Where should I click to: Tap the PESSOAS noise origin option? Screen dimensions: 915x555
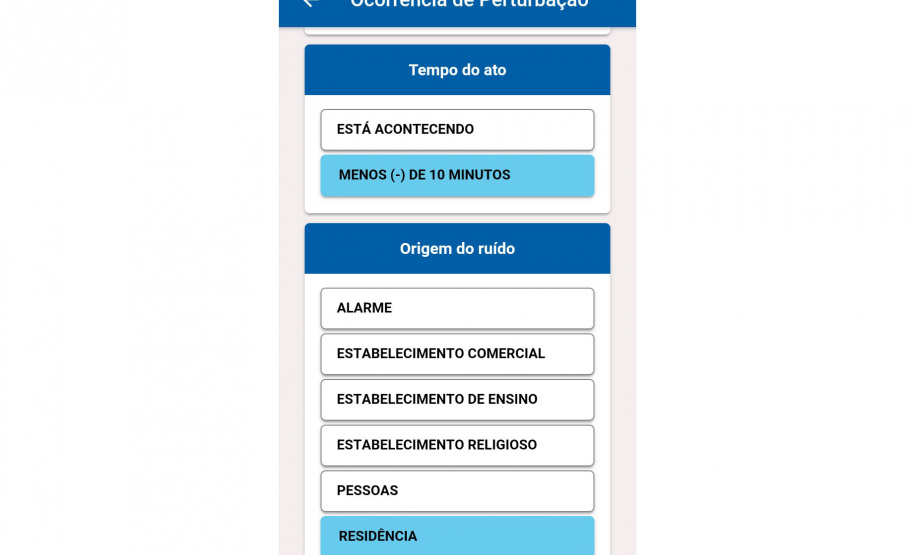click(457, 491)
